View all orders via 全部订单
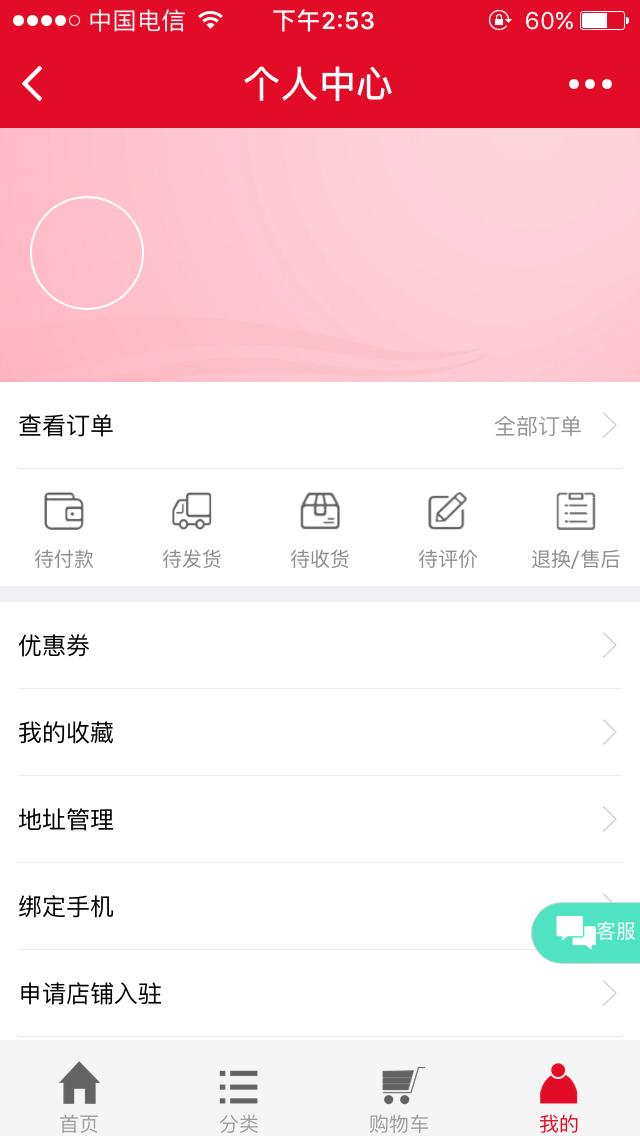The height and width of the screenshot is (1136, 640). (x=555, y=426)
